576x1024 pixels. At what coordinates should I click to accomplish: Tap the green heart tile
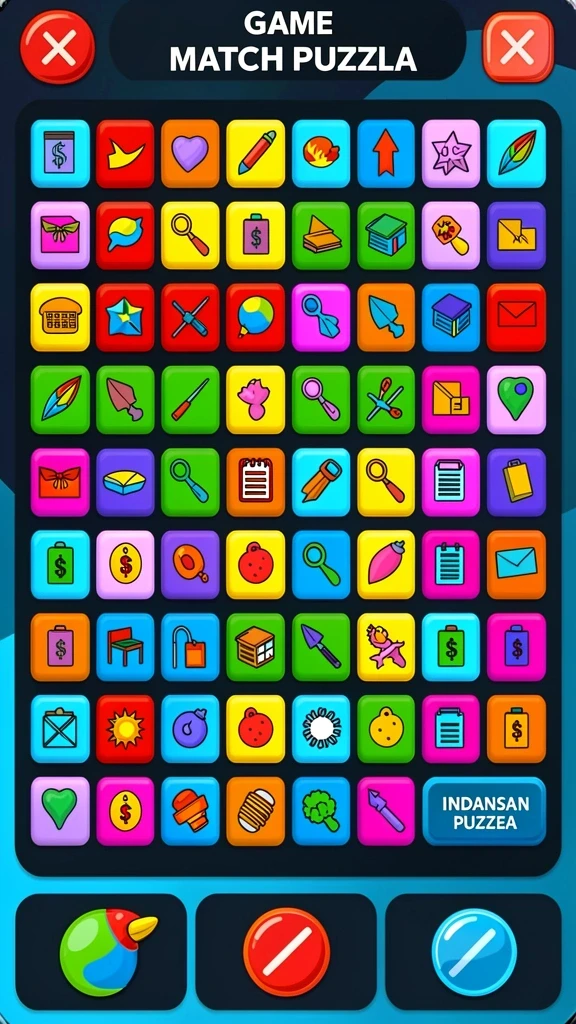tap(60, 810)
